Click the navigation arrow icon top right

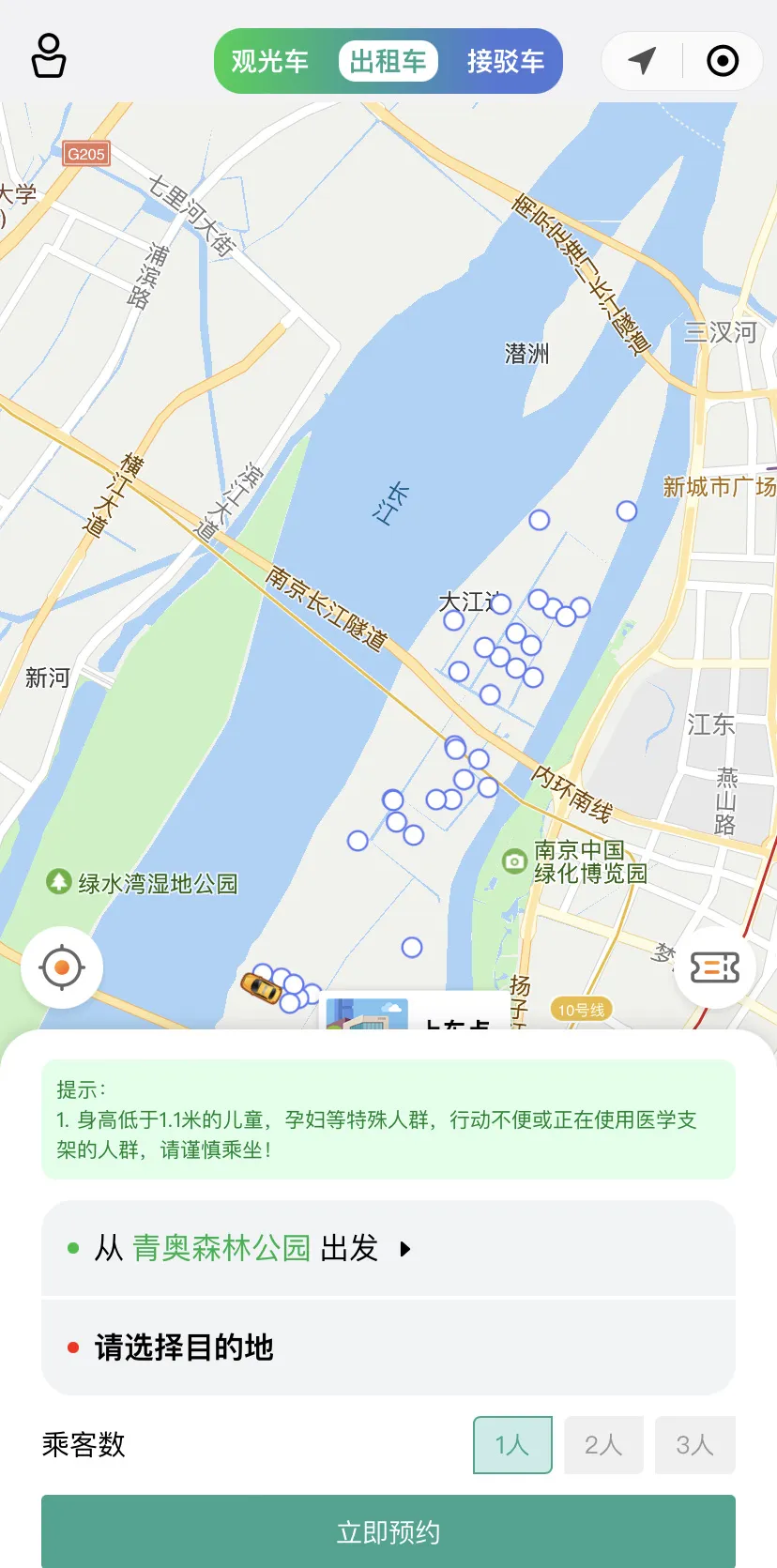(x=641, y=60)
